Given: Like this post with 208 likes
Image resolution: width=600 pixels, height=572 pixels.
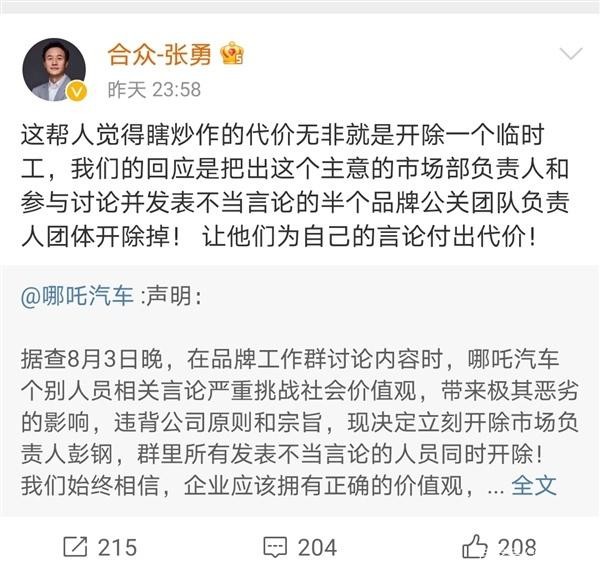Looking at the screenshot, I should (499, 547).
